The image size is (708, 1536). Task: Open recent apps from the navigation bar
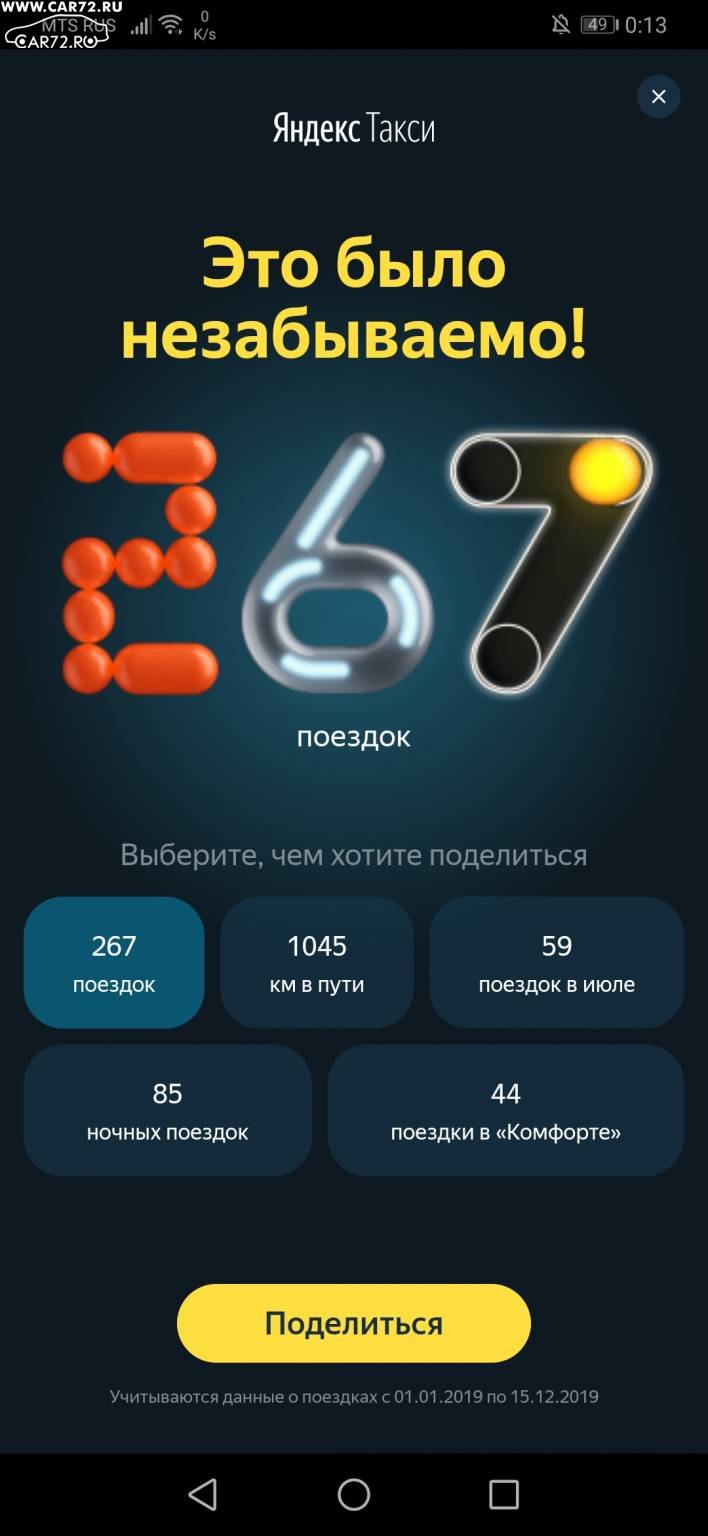pos(504,1494)
